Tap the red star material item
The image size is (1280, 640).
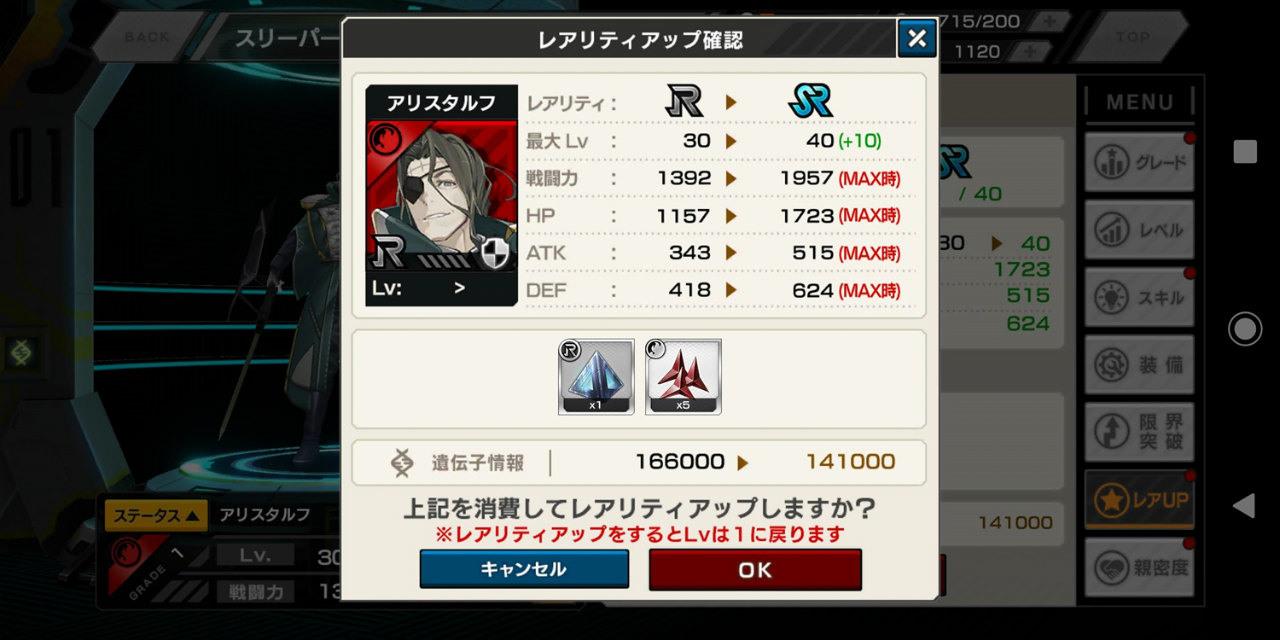pyautogui.click(x=683, y=377)
